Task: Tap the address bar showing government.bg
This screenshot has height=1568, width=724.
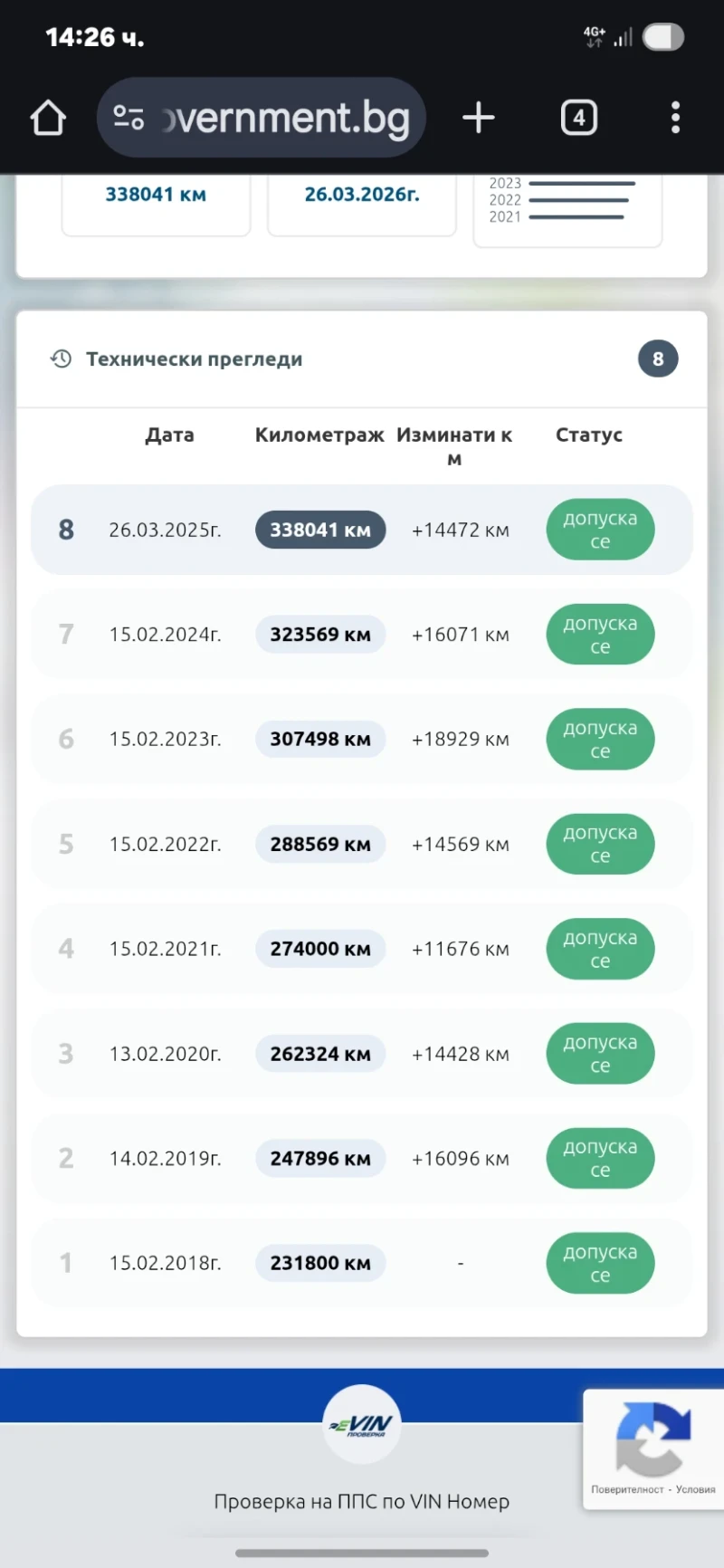Action: [x=281, y=117]
